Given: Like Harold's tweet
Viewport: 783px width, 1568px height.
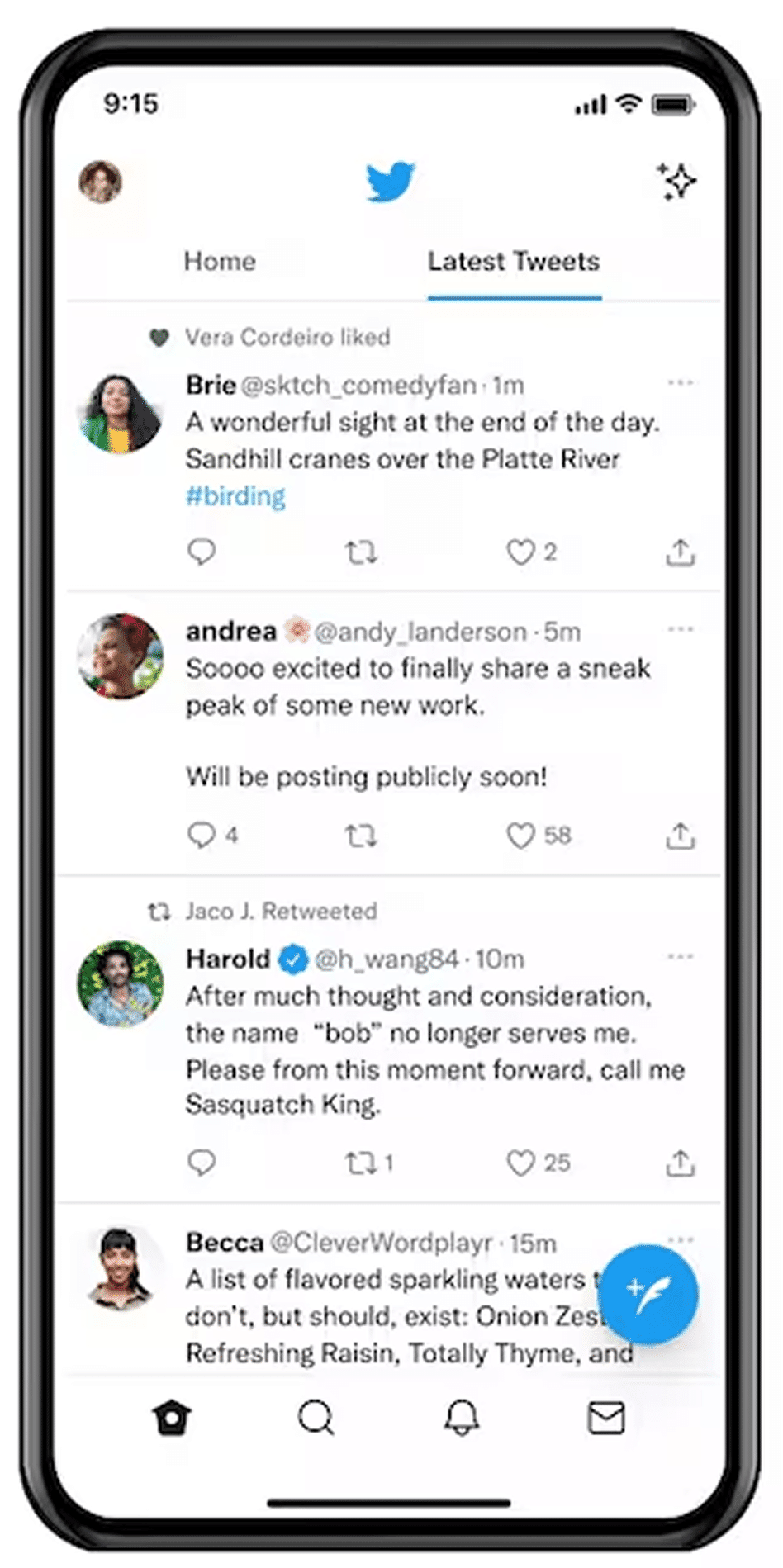Looking at the screenshot, I should click(x=520, y=1163).
